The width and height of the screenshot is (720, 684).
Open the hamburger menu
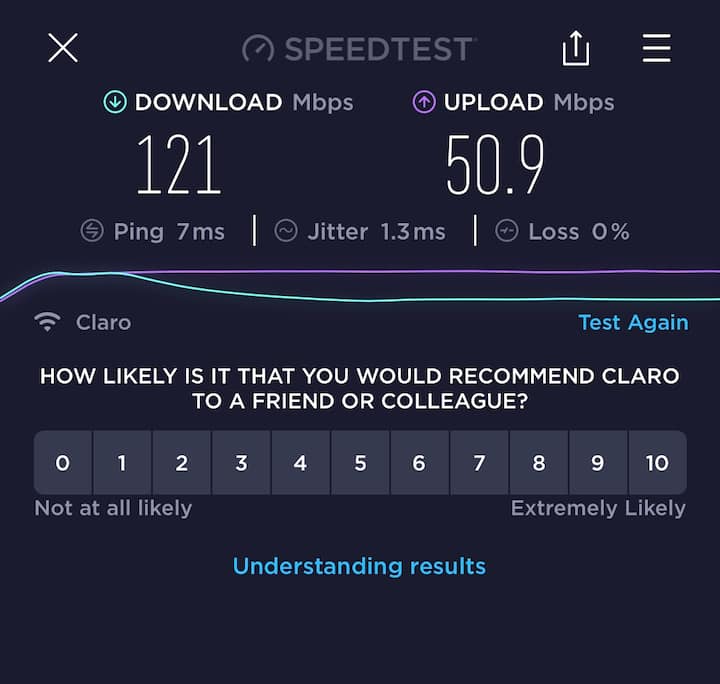656,48
